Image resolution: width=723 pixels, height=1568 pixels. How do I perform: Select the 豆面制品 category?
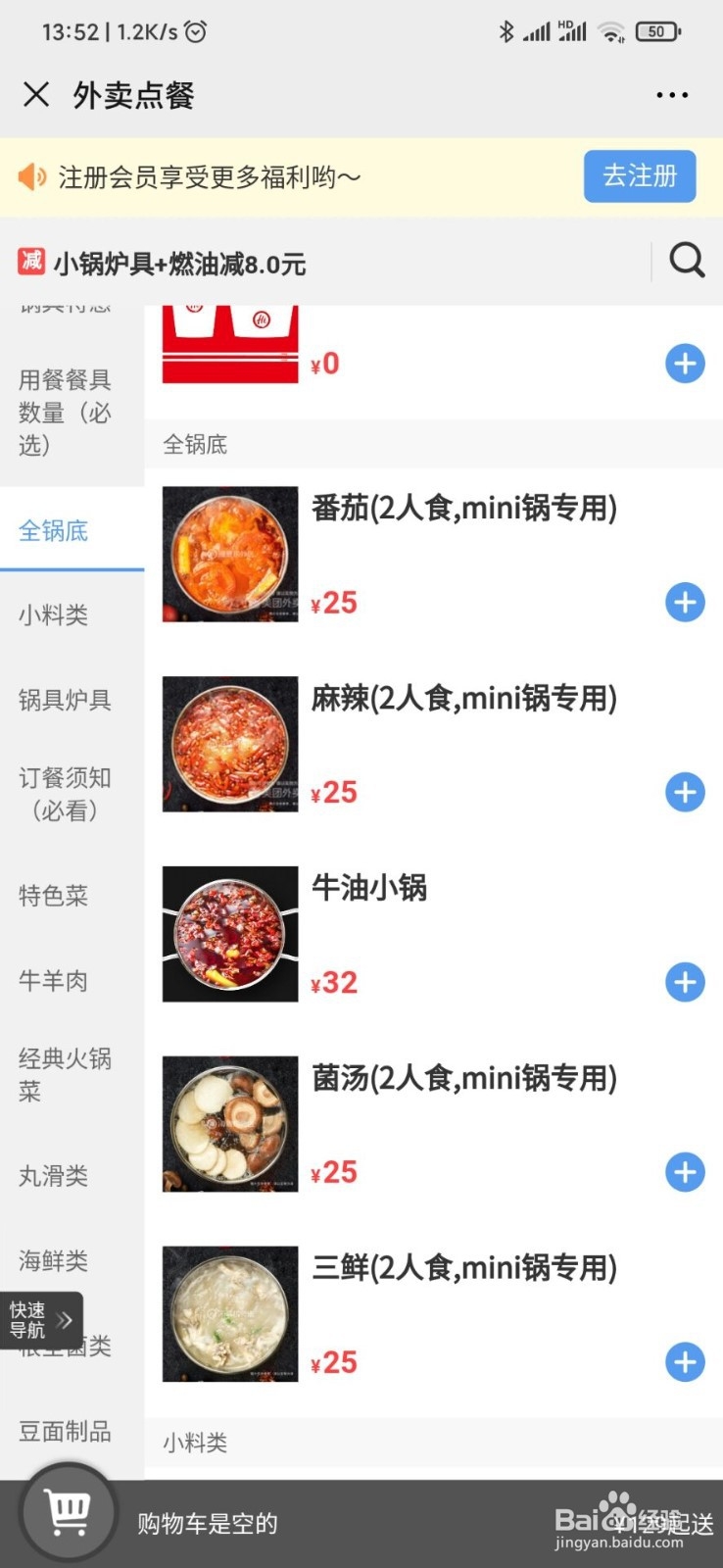point(65,1432)
